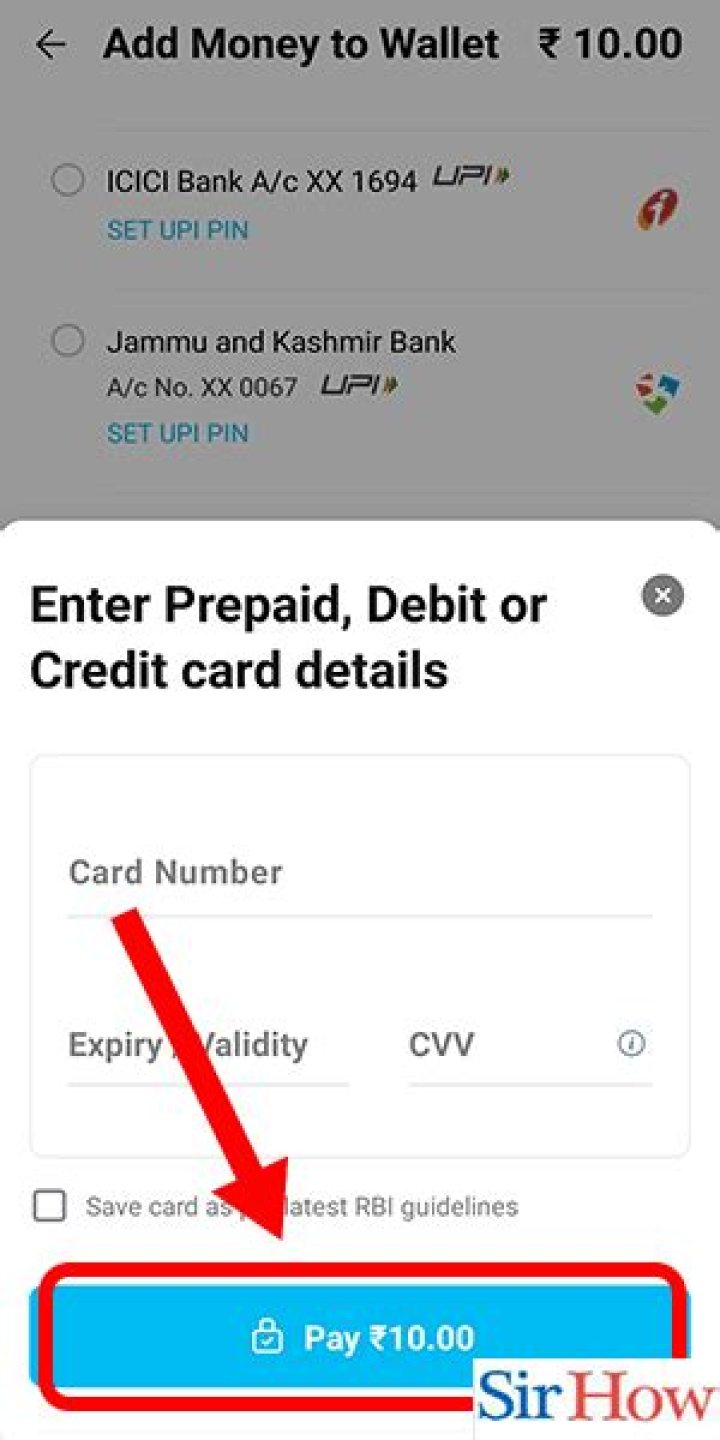Focus the Expiry / Validity field
This screenshot has height=1440, width=720.
click(x=207, y=1046)
